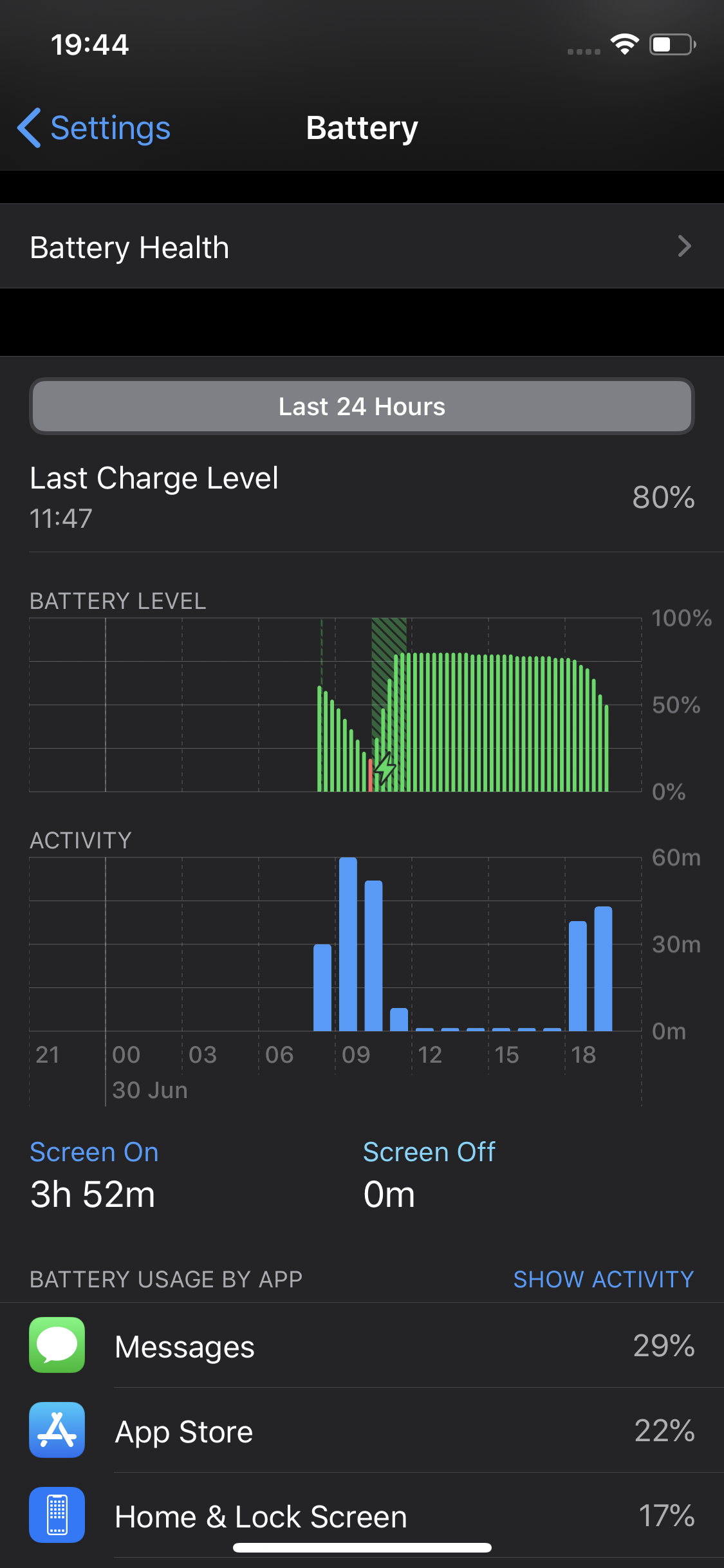Open Messages battery usage row
Screen dimensions: 724x1568
(x=362, y=1346)
